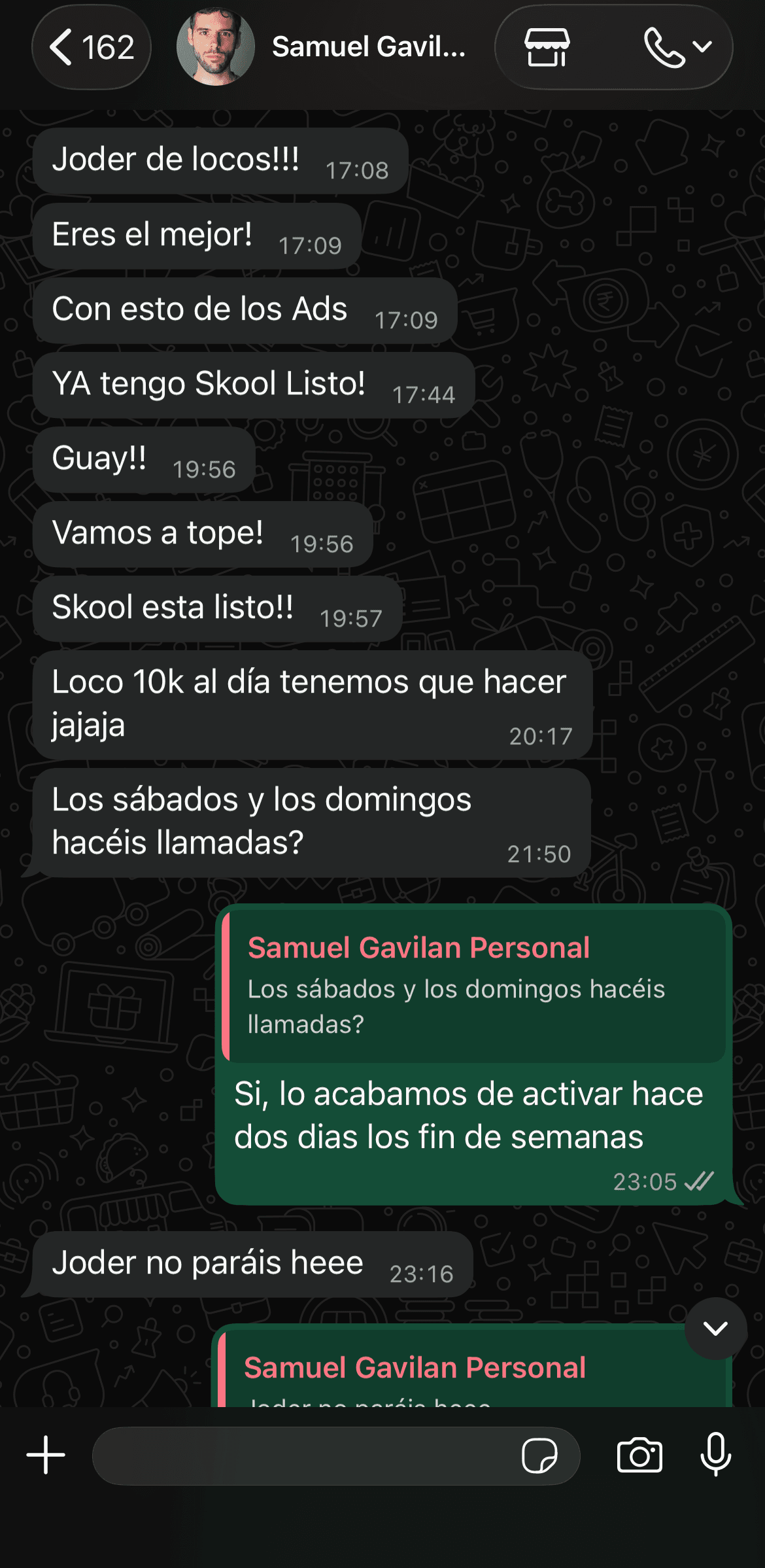
Task: Jump to the latest messages
Action: click(715, 1328)
